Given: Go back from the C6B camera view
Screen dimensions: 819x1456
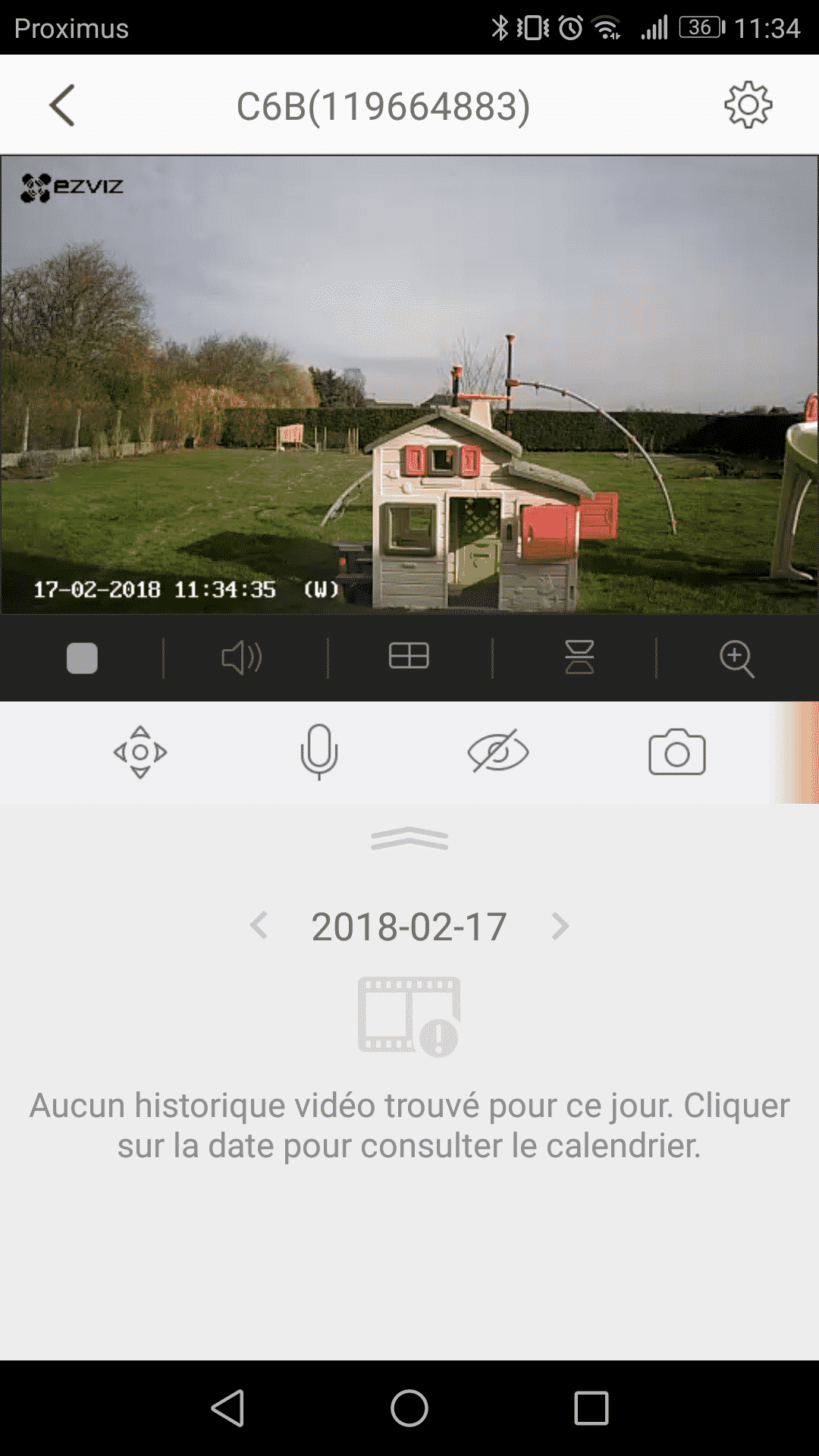Looking at the screenshot, I should 63,105.
